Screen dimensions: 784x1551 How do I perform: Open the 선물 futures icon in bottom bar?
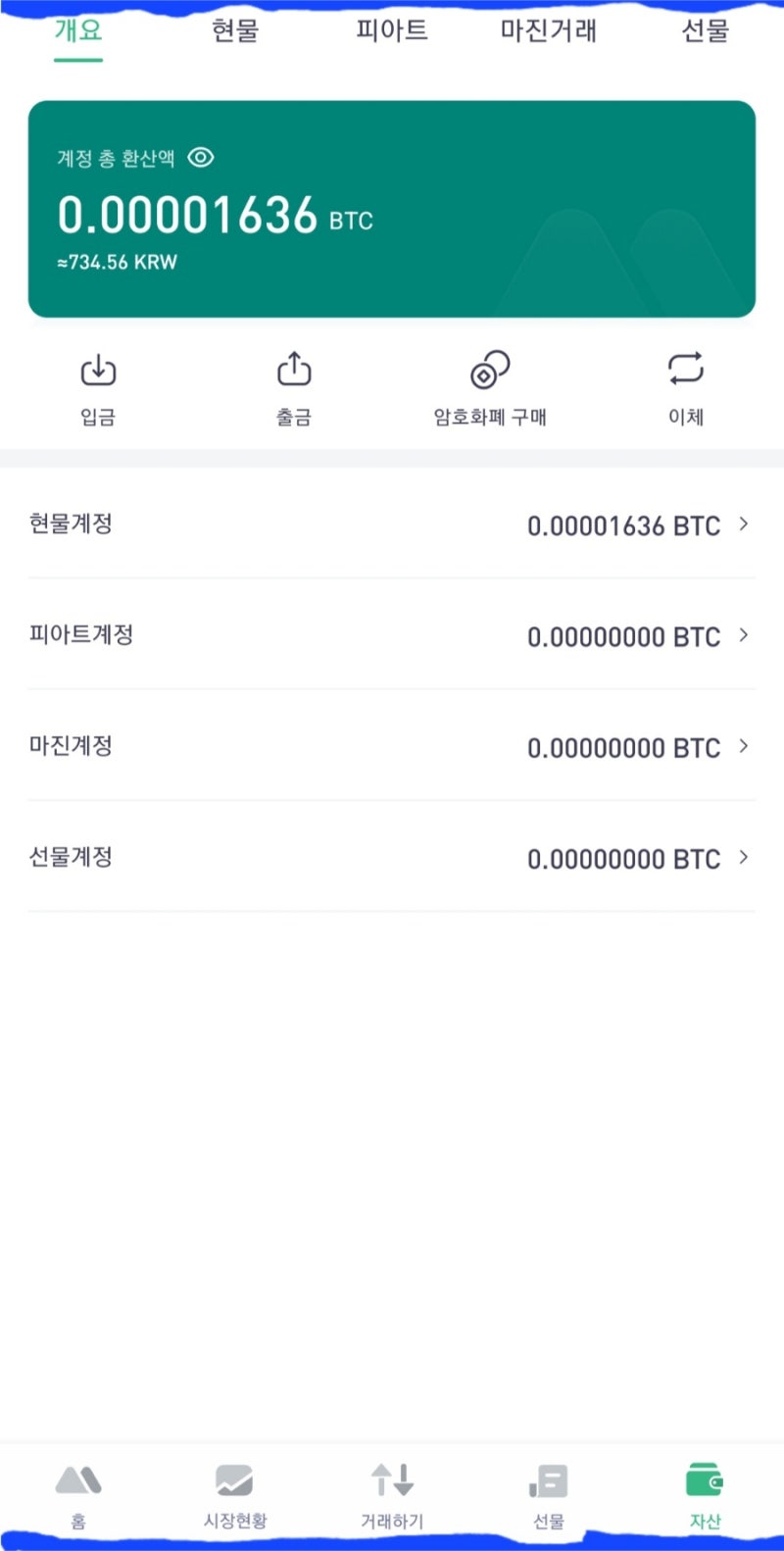tap(548, 1481)
